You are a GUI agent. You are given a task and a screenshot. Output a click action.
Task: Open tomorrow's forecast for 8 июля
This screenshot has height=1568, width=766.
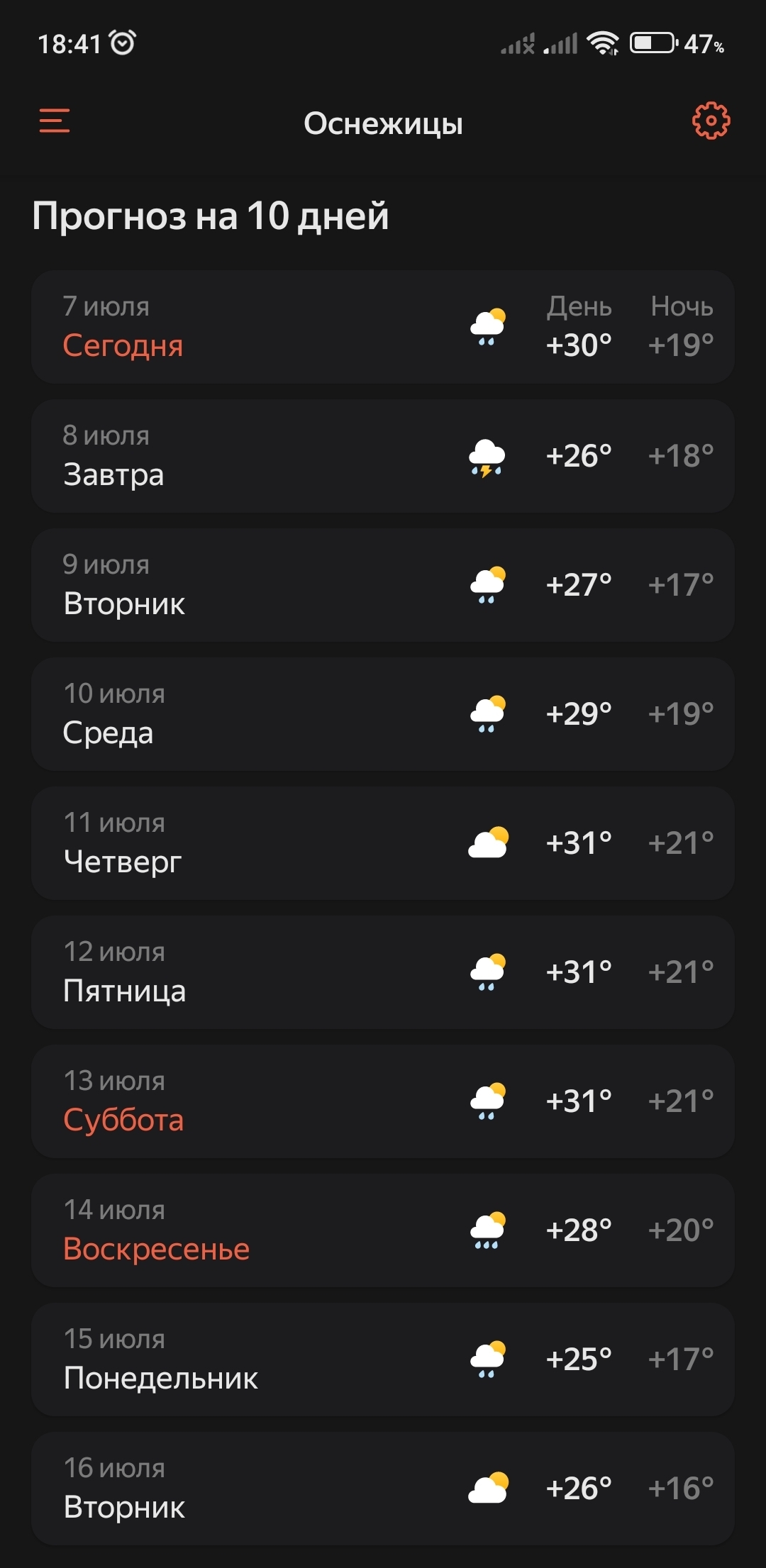(383, 456)
